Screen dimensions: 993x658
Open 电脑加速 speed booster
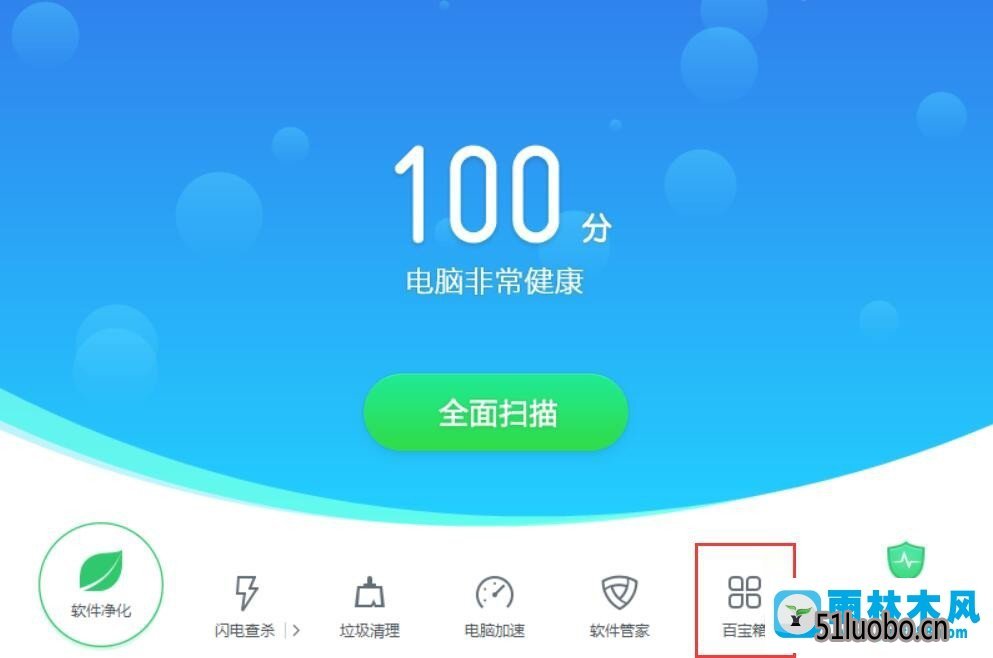494,604
